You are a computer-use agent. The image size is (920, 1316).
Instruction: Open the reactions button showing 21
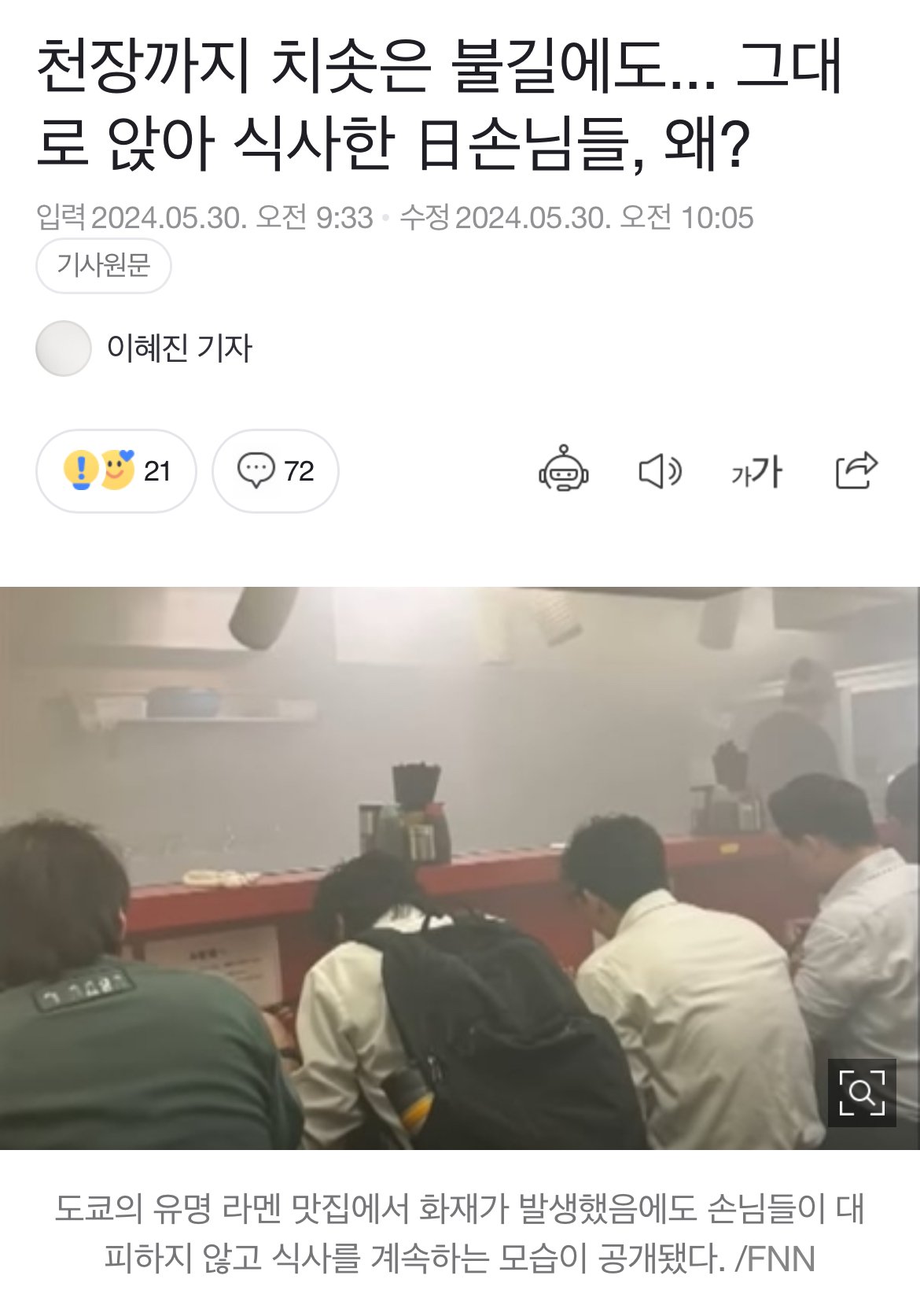coord(116,471)
